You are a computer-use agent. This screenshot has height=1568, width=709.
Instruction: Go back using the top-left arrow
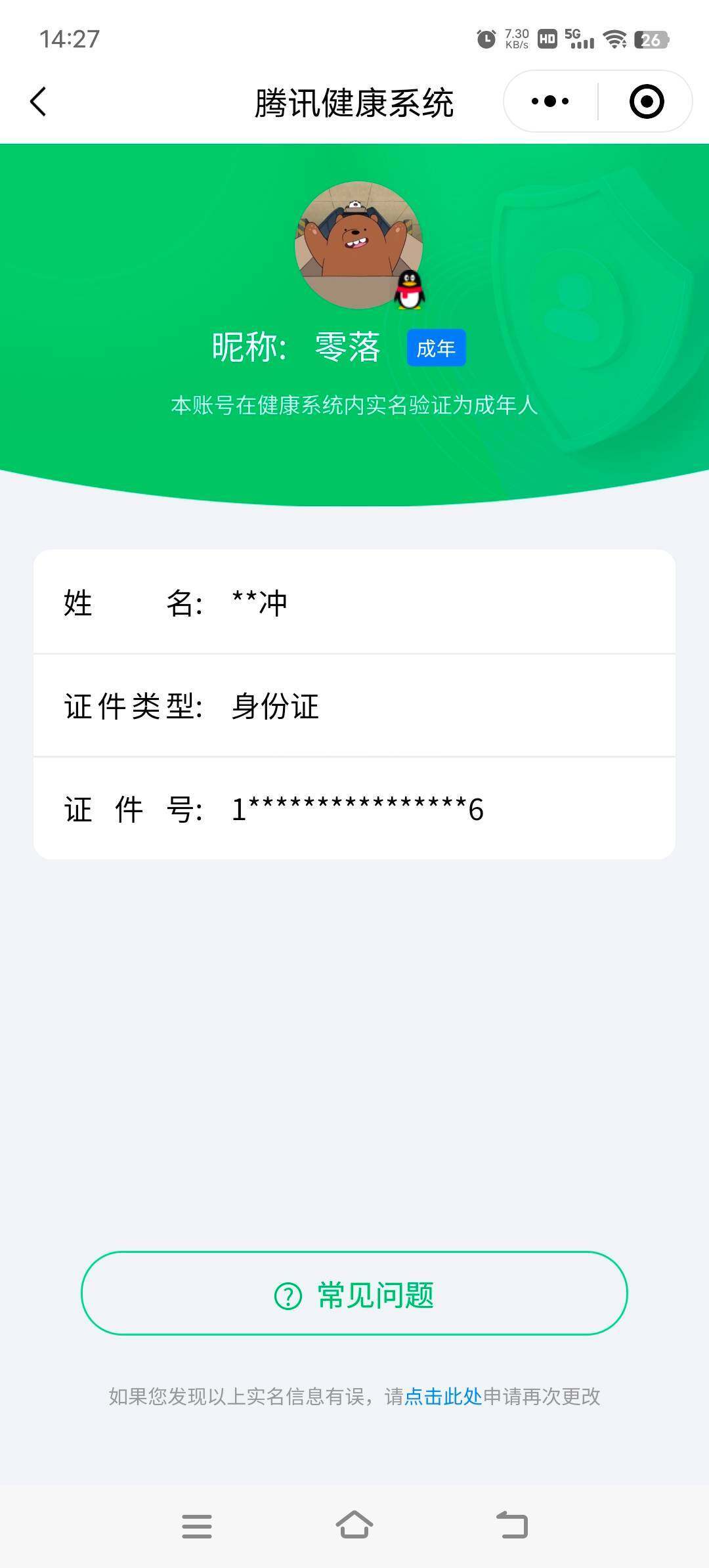[x=38, y=102]
